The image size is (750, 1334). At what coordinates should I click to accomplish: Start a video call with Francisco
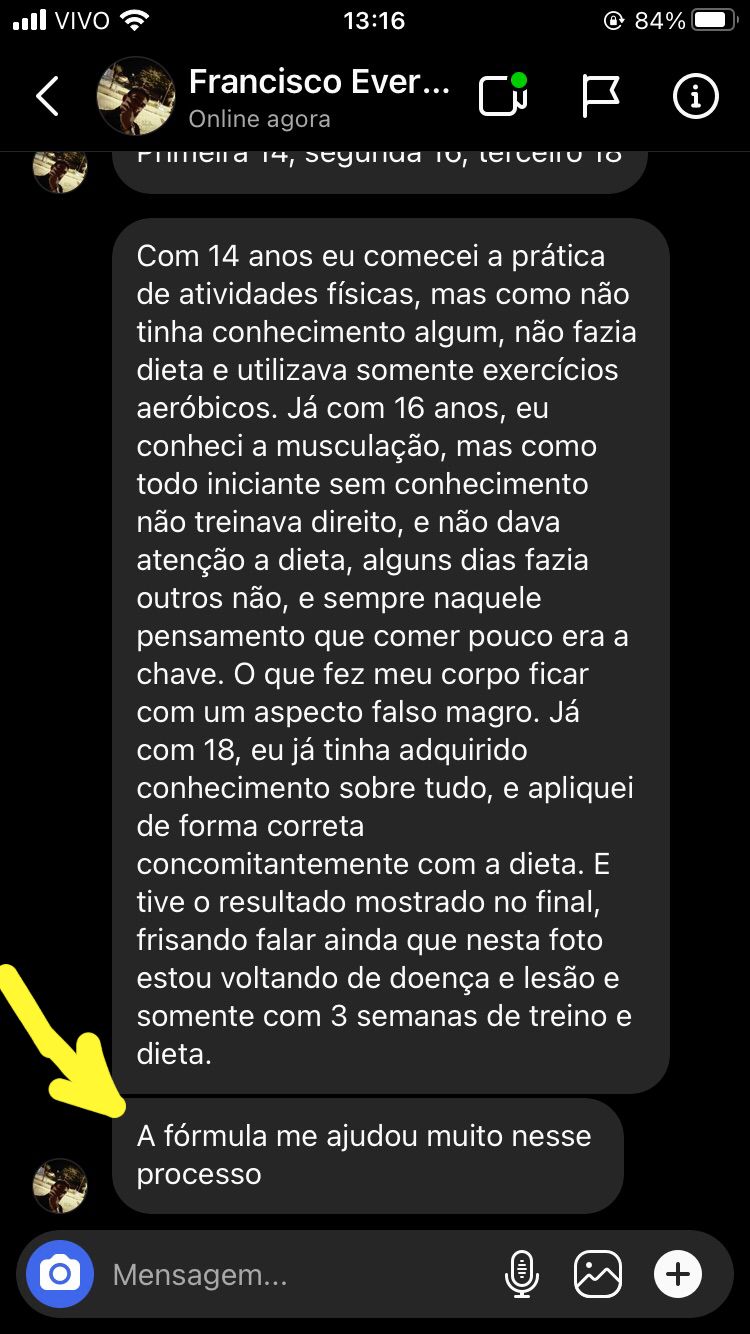pos(502,96)
